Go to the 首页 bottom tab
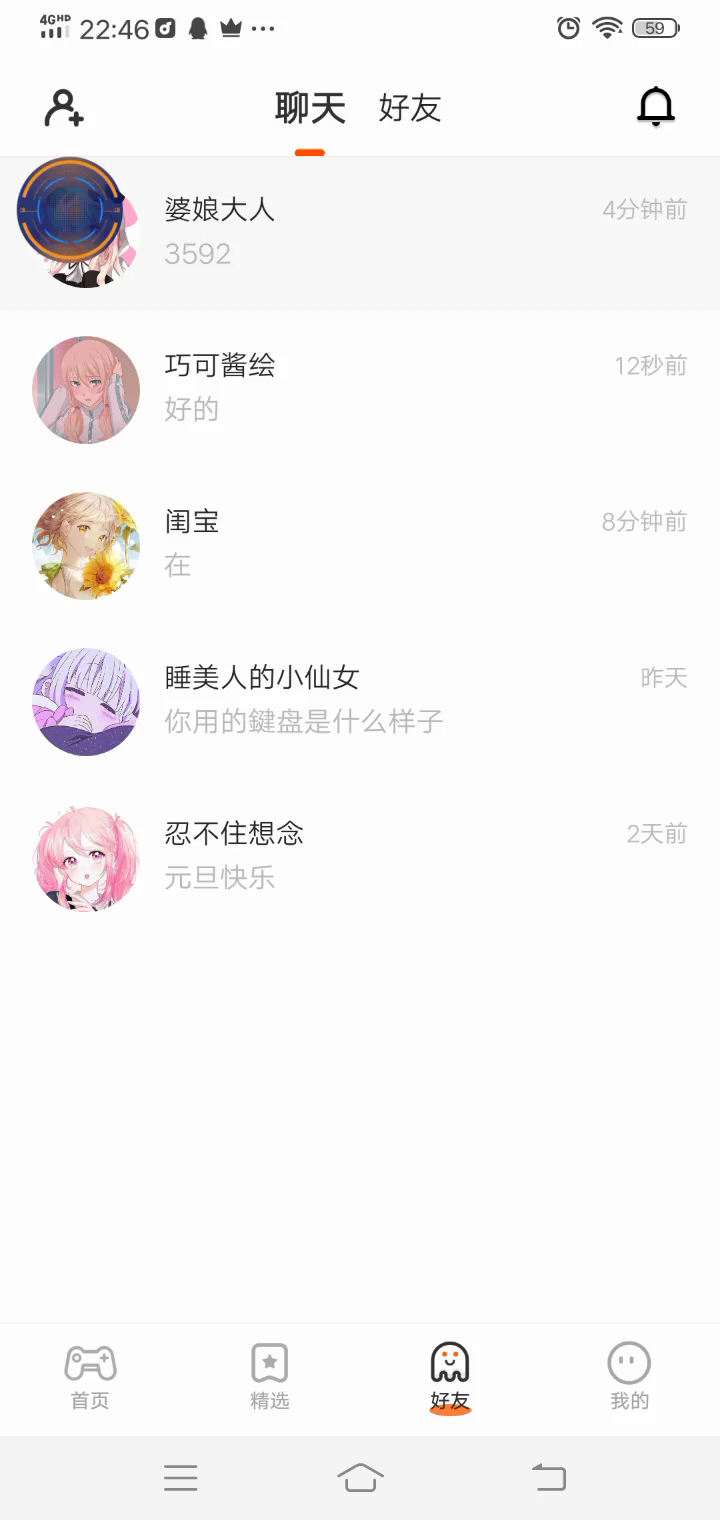Image resolution: width=720 pixels, height=1520 pixels. tap(90, 1376)
